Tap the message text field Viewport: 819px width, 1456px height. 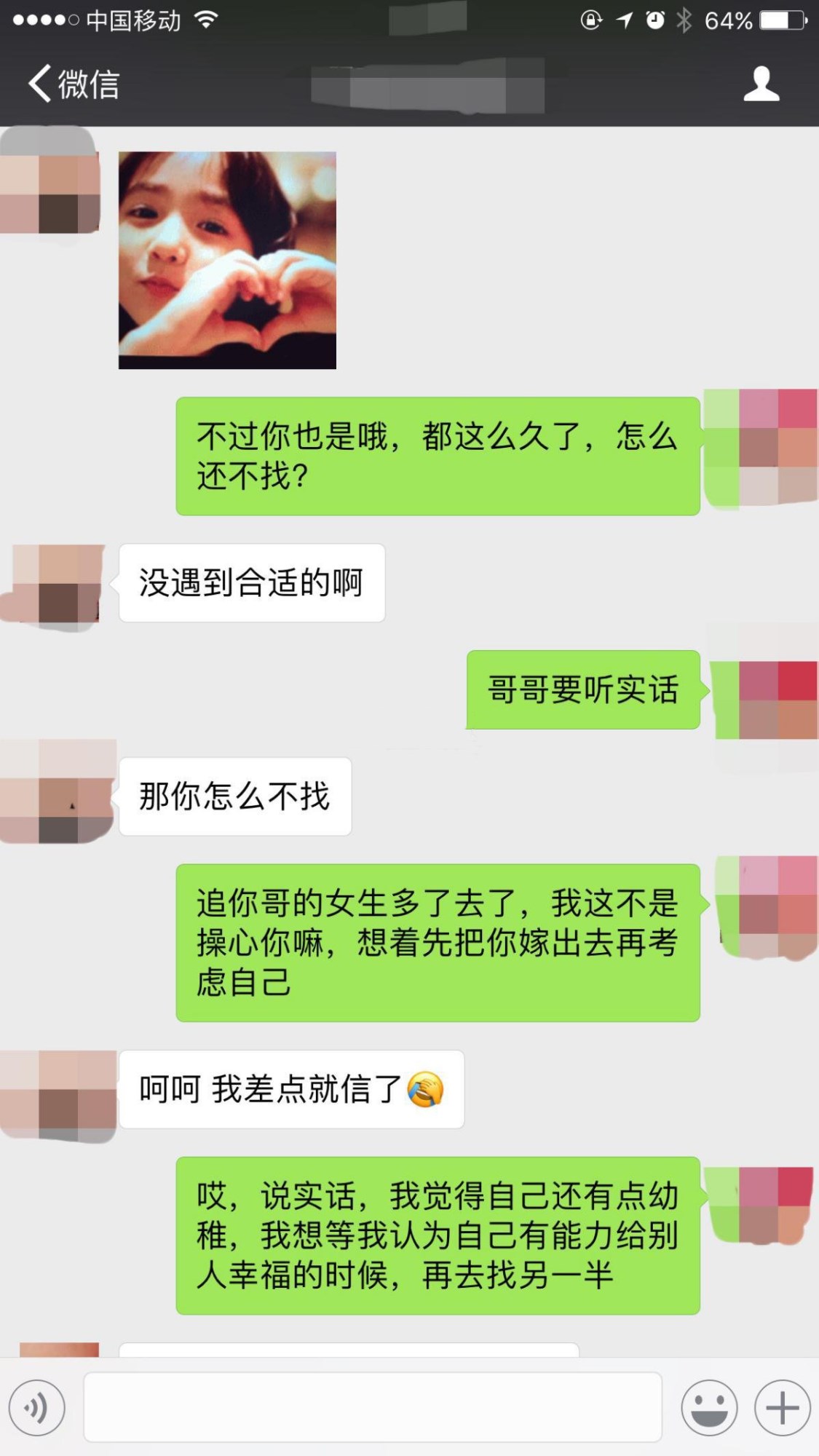pyautogui.click(x=372, y=1407)
